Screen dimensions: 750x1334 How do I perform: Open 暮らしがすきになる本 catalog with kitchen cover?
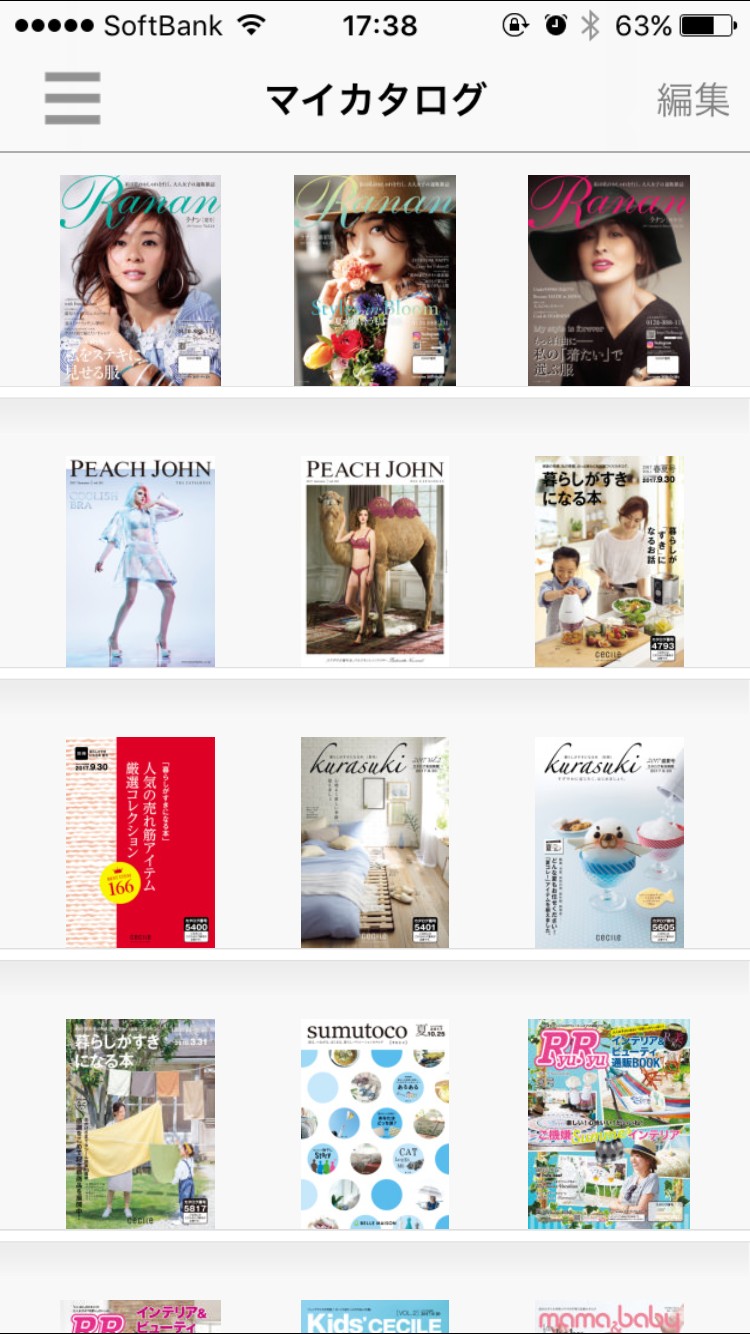(x=609, y=562)
